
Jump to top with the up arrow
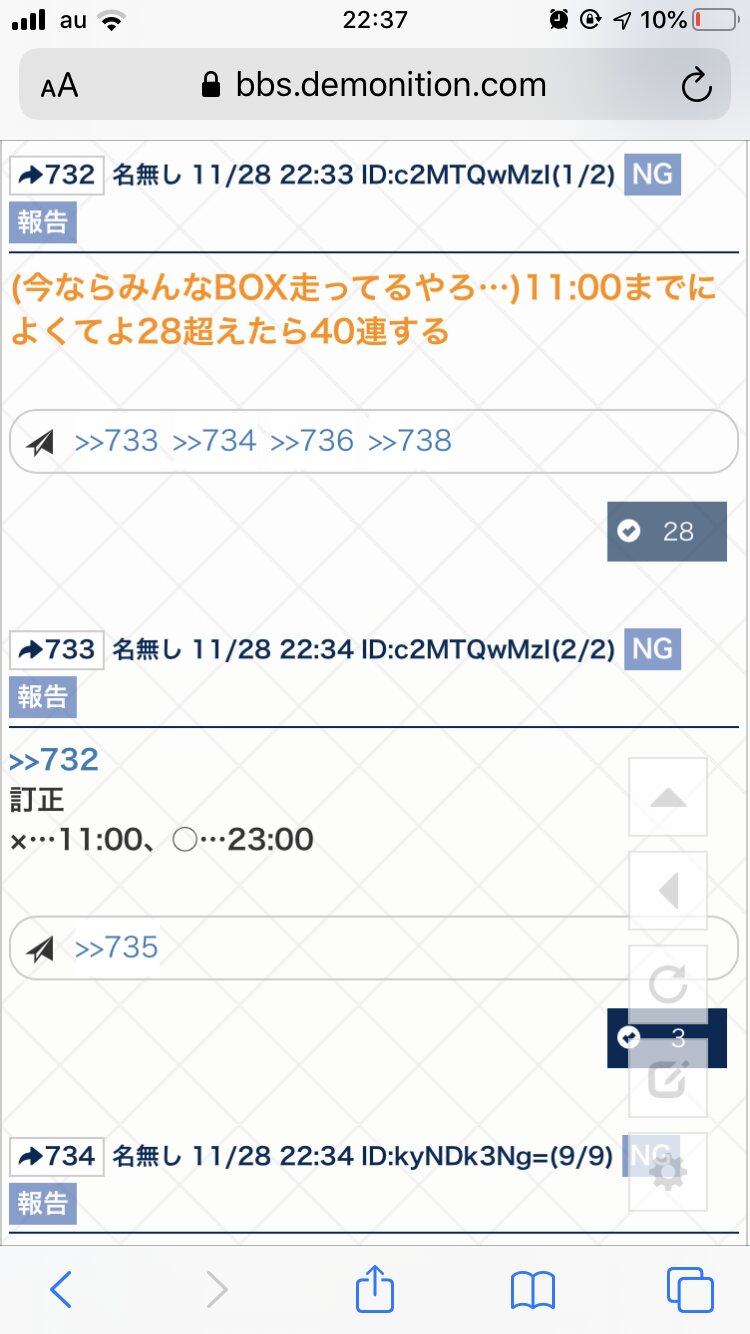668,797
